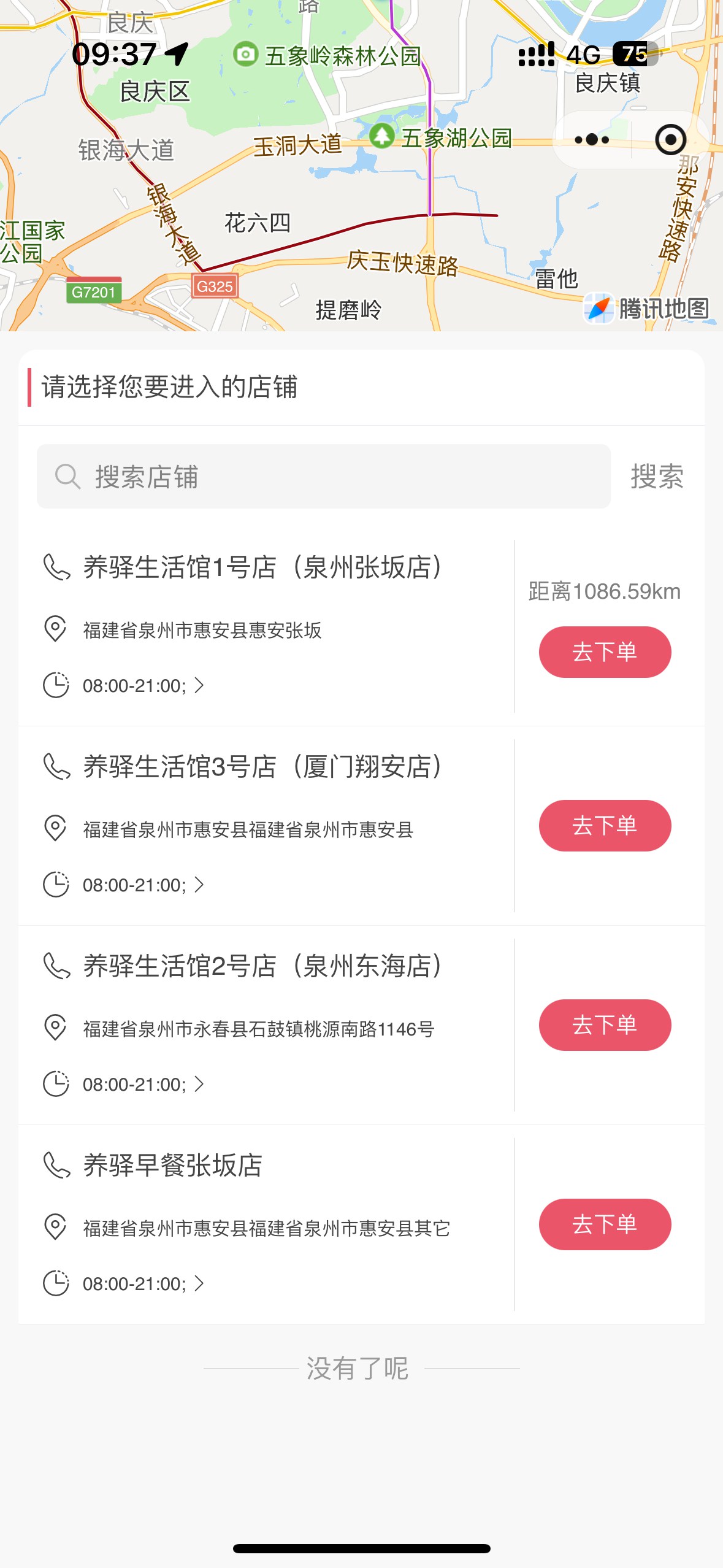Tap 去下单 for 养驿早餐张坂店
This screenshot has width=723, height=1568.
click(x=605, y=1224)
